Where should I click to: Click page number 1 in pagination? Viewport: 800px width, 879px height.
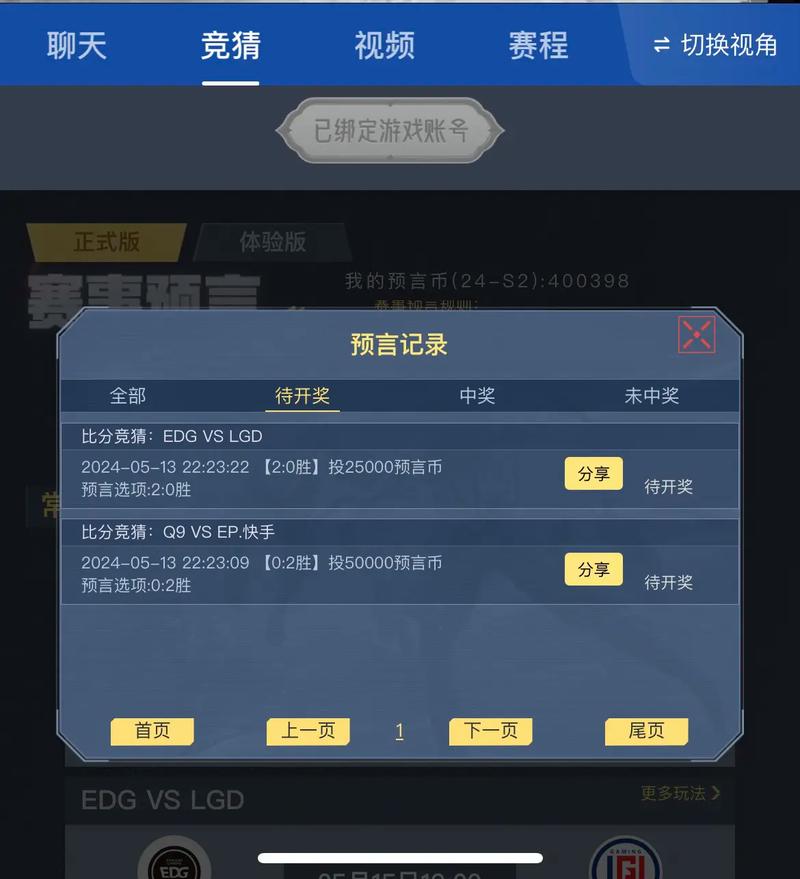pyautogui.click(x=399, y=730)
